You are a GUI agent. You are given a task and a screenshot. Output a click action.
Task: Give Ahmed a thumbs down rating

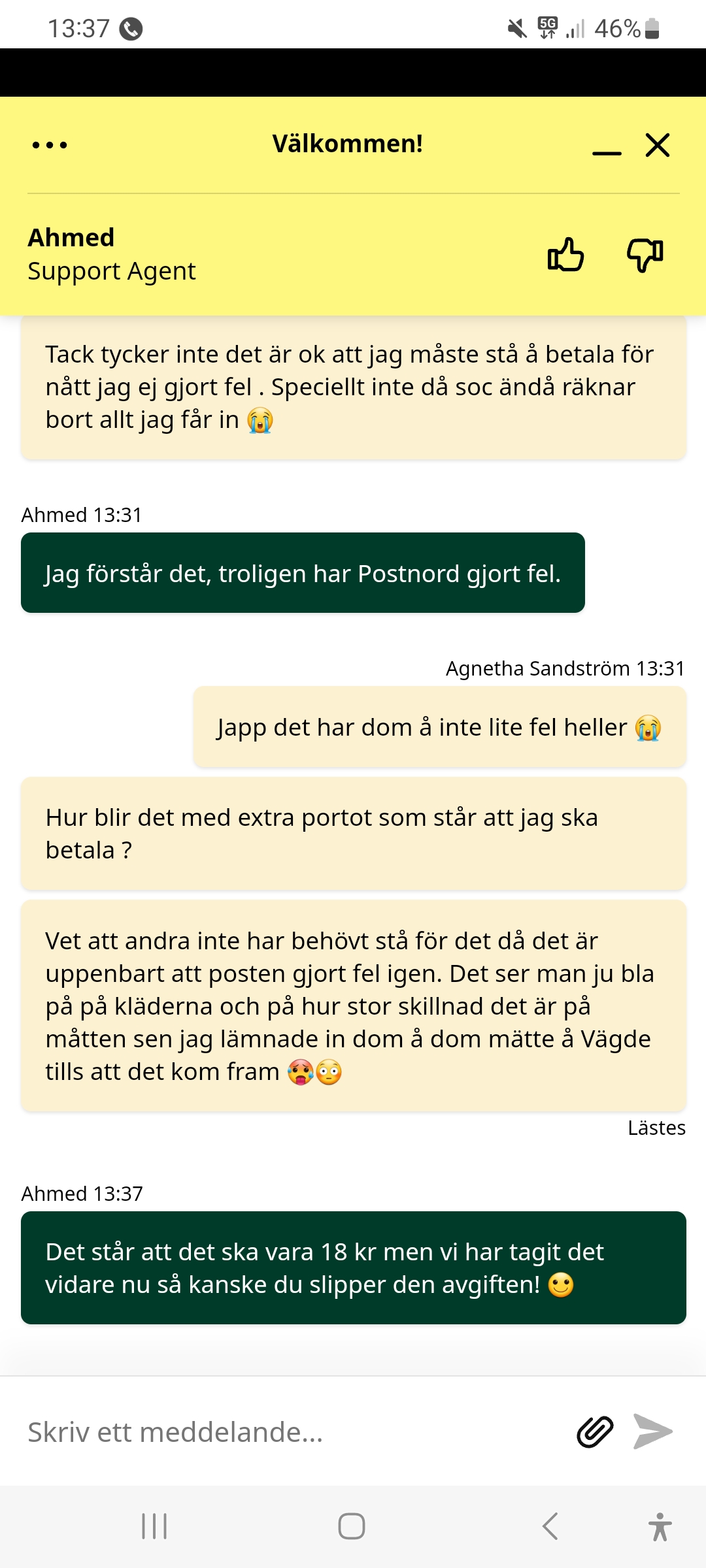(x=645, y=255)
